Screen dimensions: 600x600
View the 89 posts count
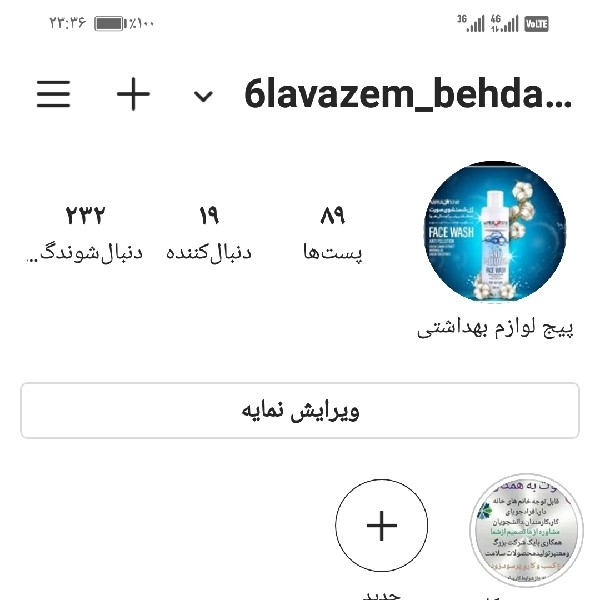(332, 232)
